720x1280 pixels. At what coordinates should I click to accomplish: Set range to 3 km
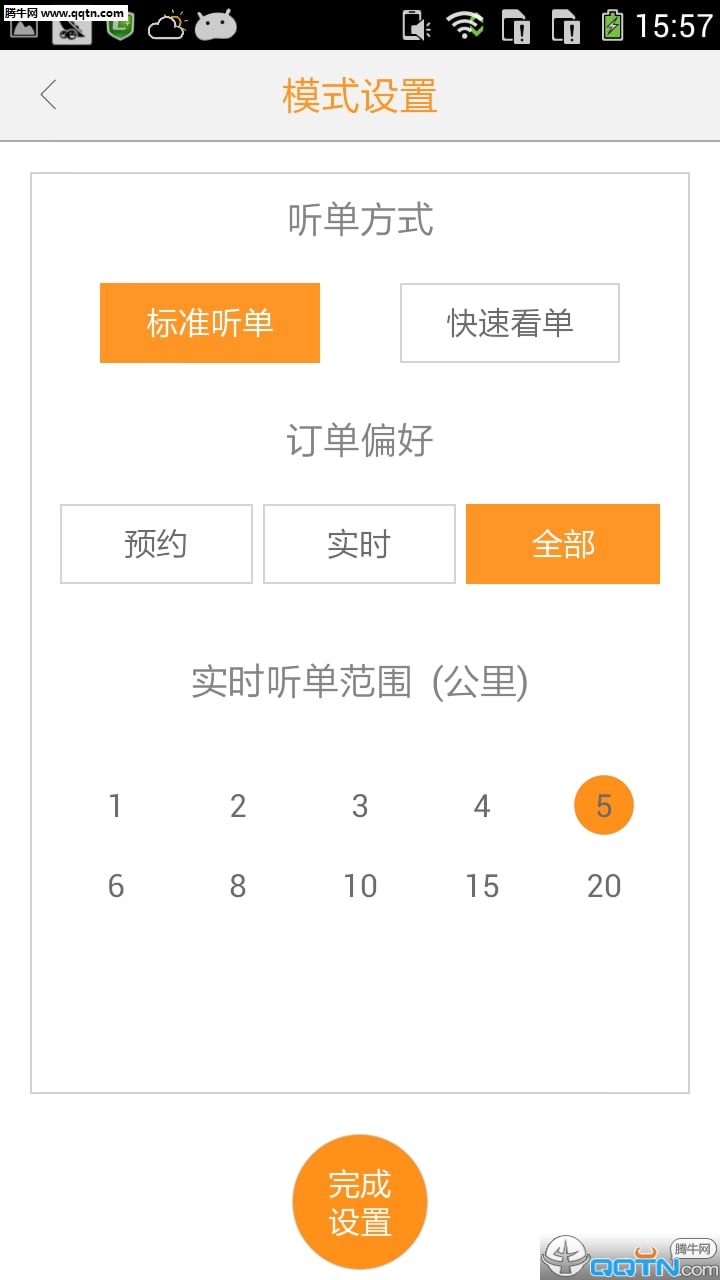pos(360,806)
